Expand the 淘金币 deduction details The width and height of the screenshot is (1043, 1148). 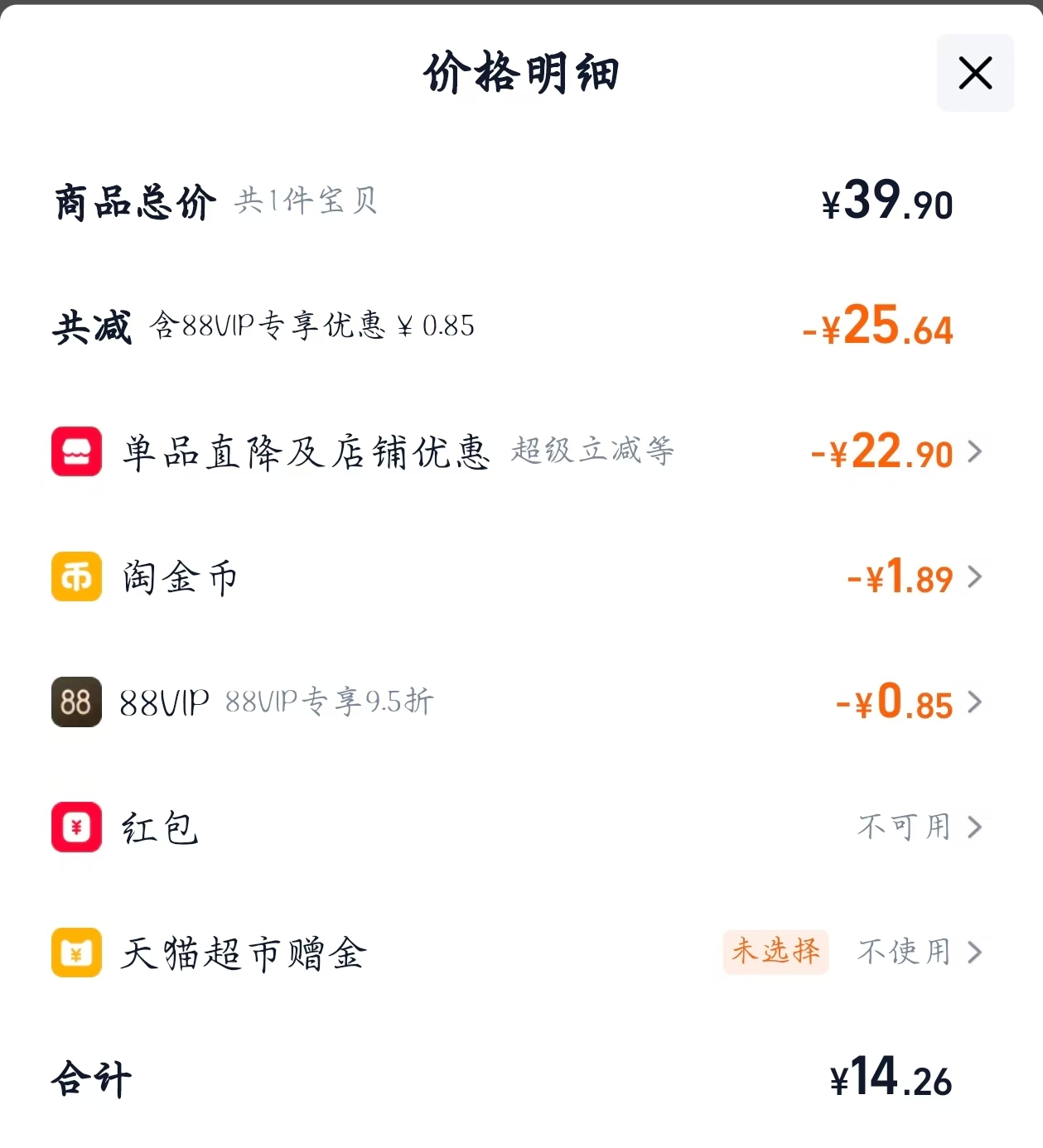point(974,577)
